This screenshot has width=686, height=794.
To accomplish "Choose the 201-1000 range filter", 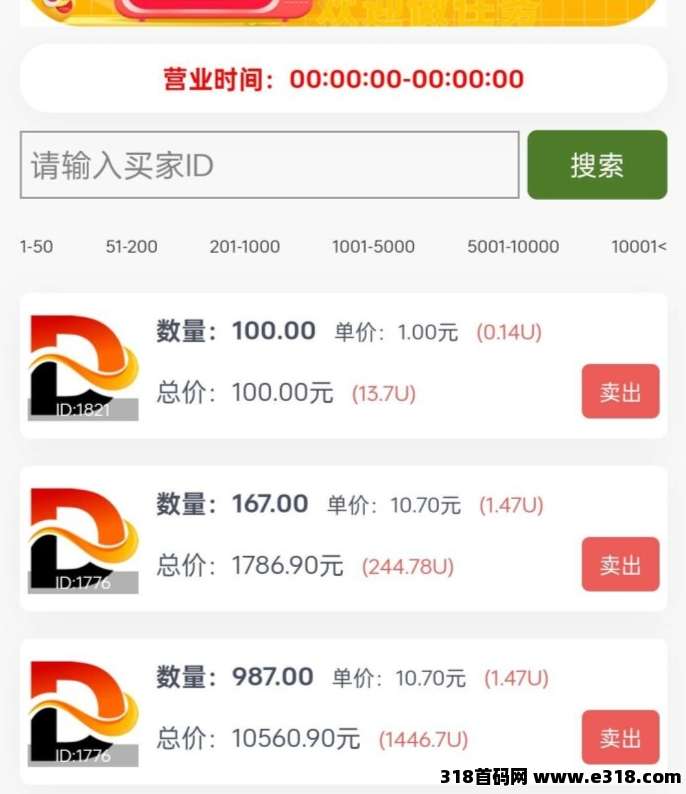I will (244, 246).
